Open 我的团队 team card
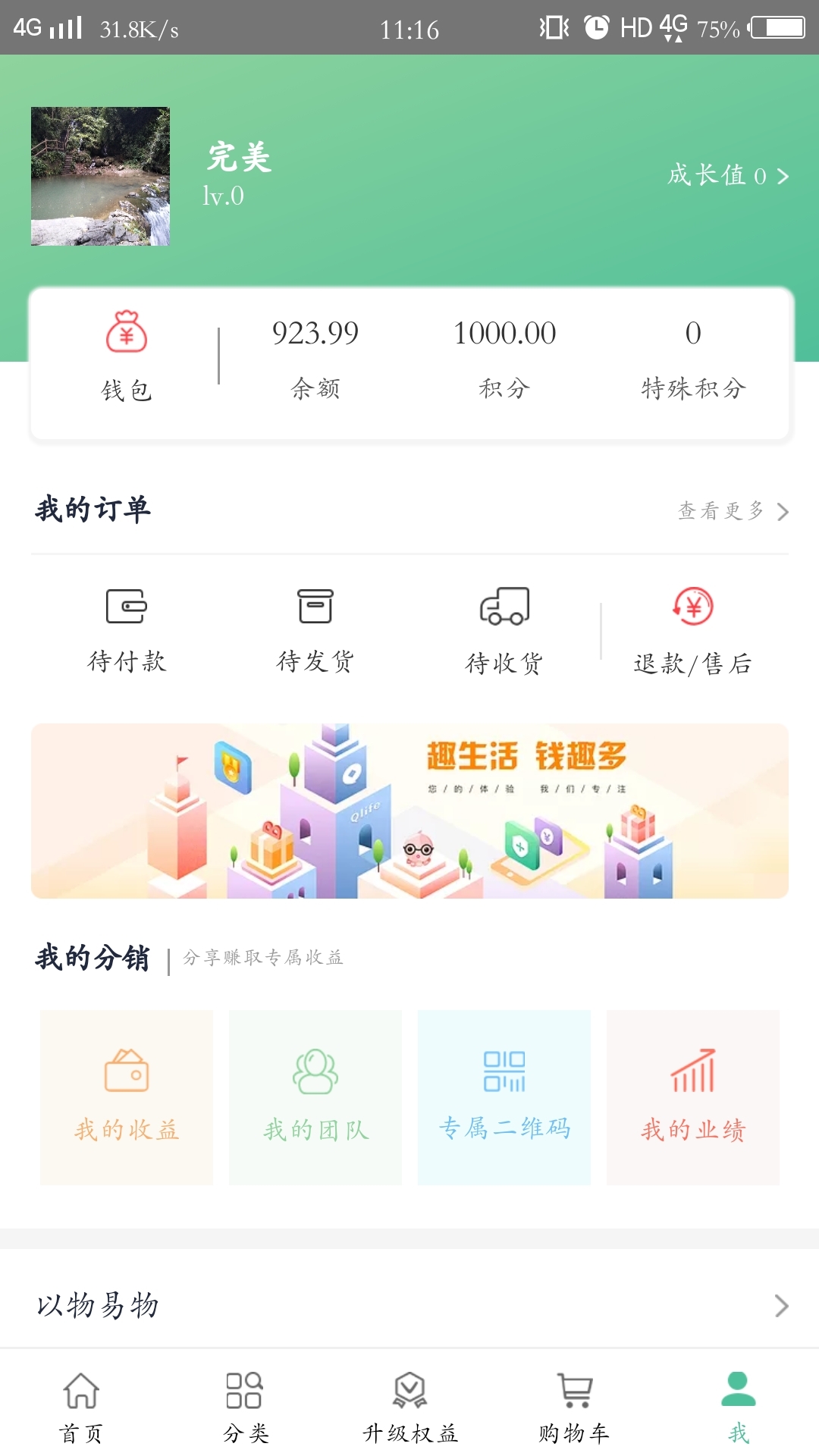This screenshot has width=819, height=1456. (315, 1097)
